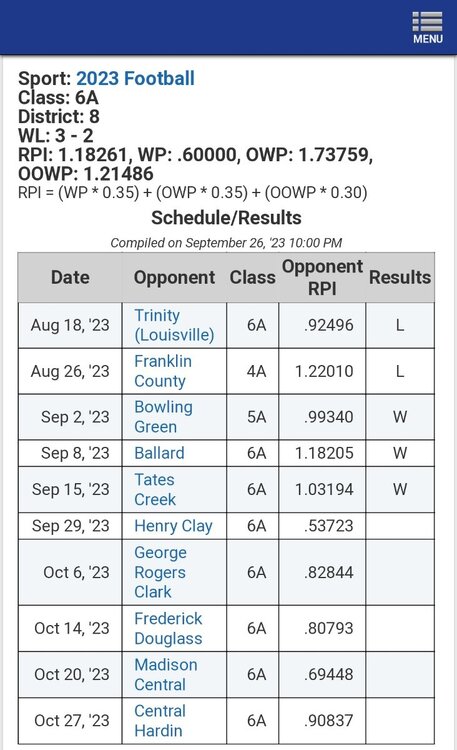
Task: Select the Central Hardin link
Action: coord(160,721)
